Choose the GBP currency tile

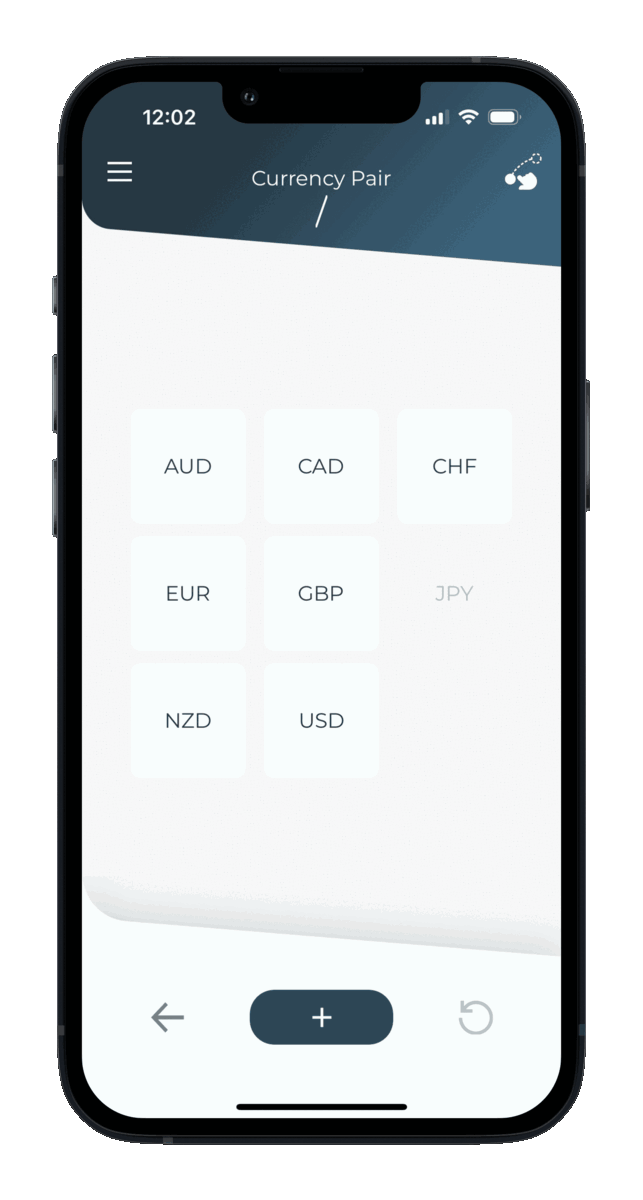[x=321, y=593]
